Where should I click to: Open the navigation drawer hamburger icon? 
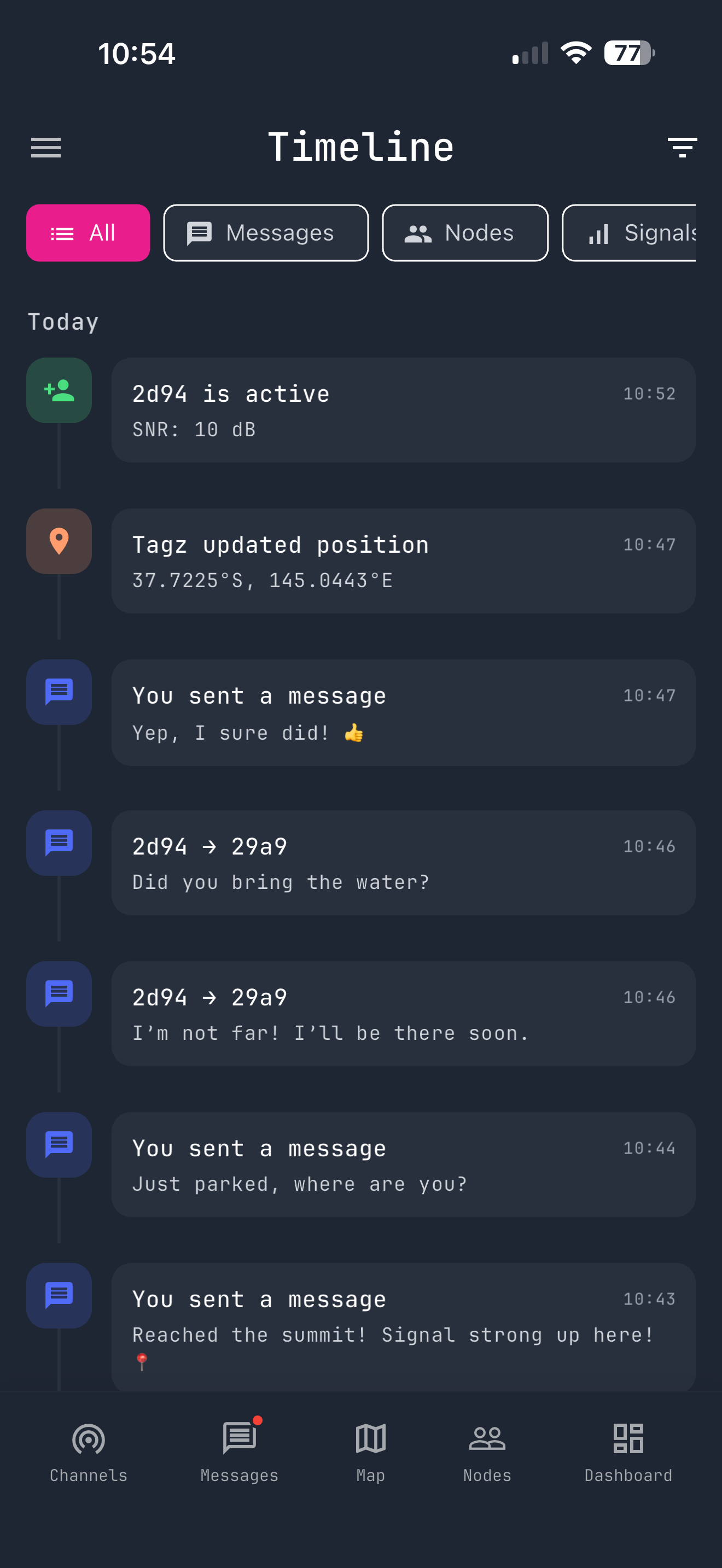(x=45, y=147)
